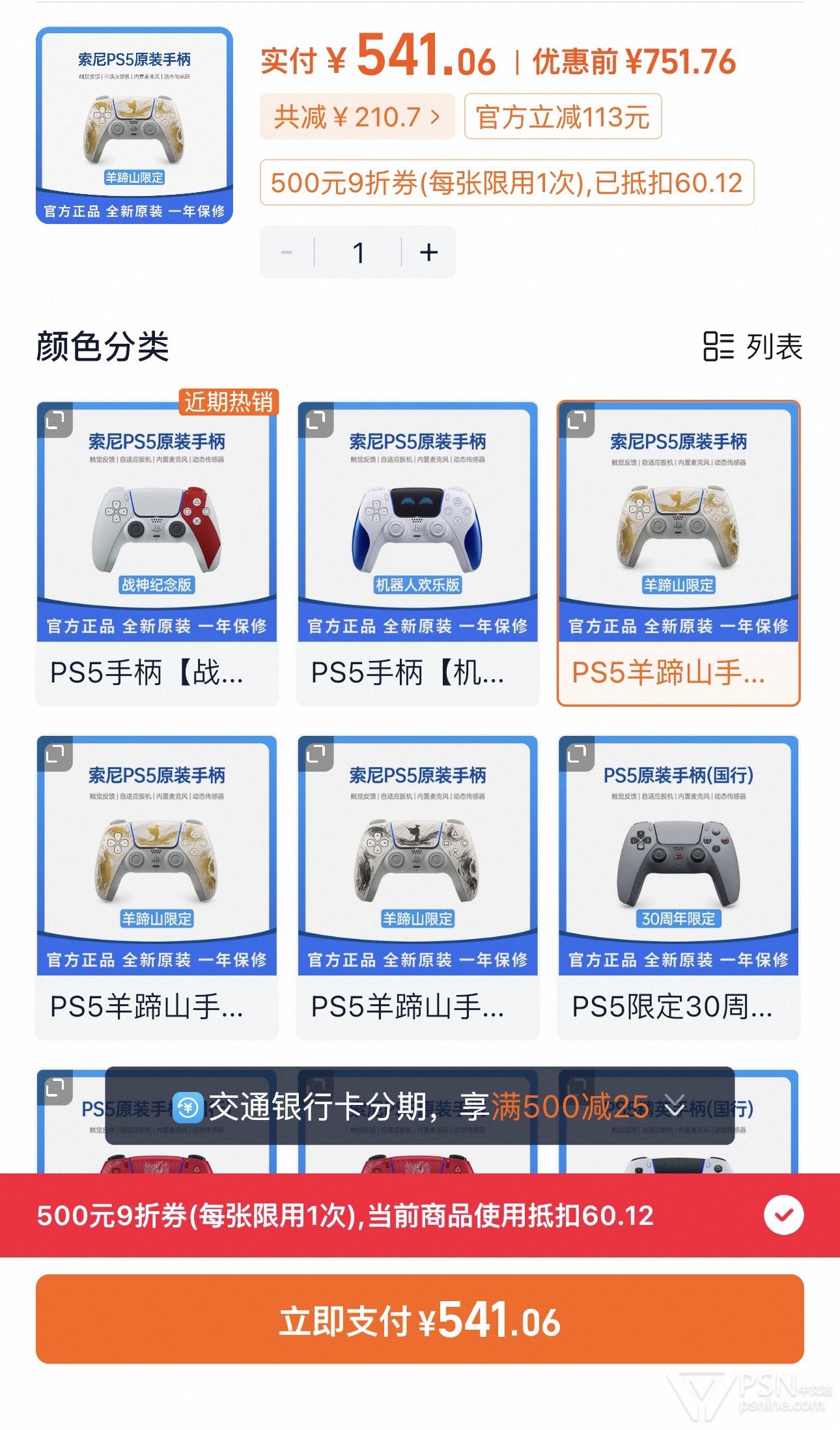Open the 共减¥210.7 discount details
The width and height of the screenshot is (840, 1430).
point(357,117)
